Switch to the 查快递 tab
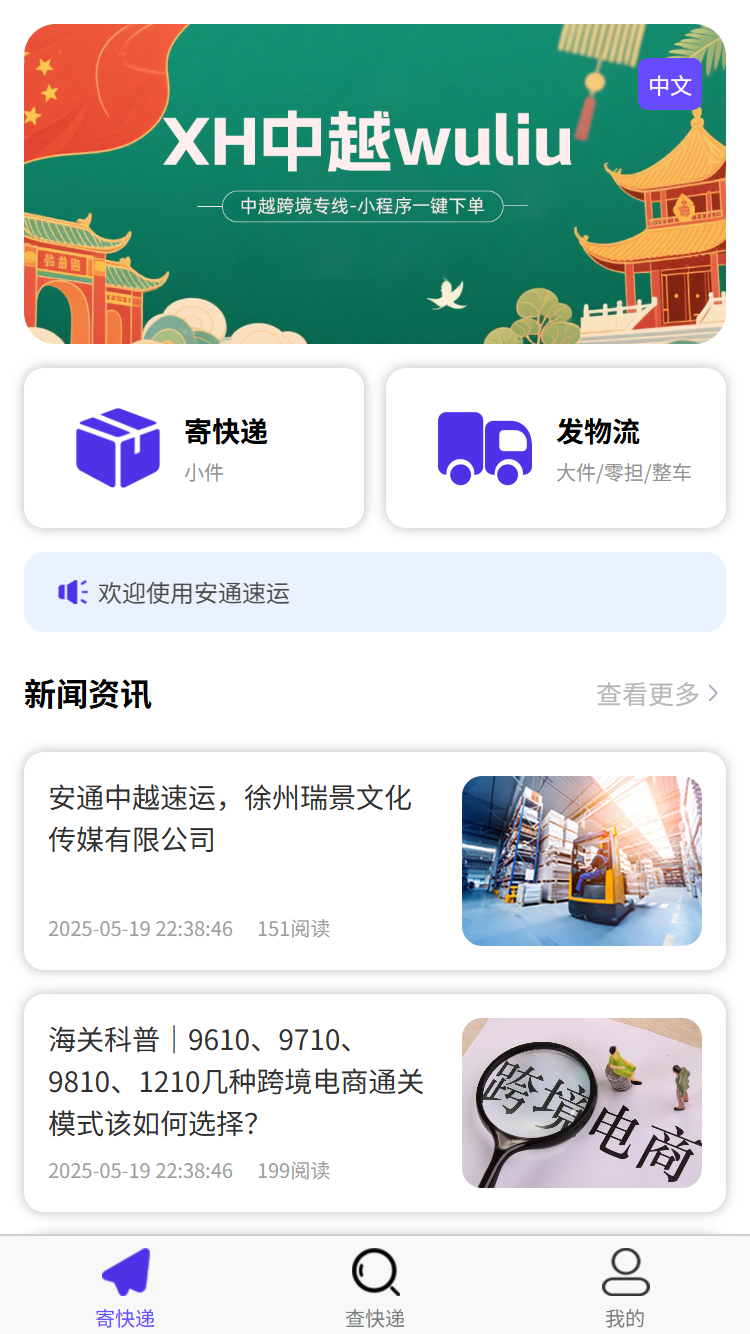Screen dimensions: 750x1334 (x=374, y=1286)
